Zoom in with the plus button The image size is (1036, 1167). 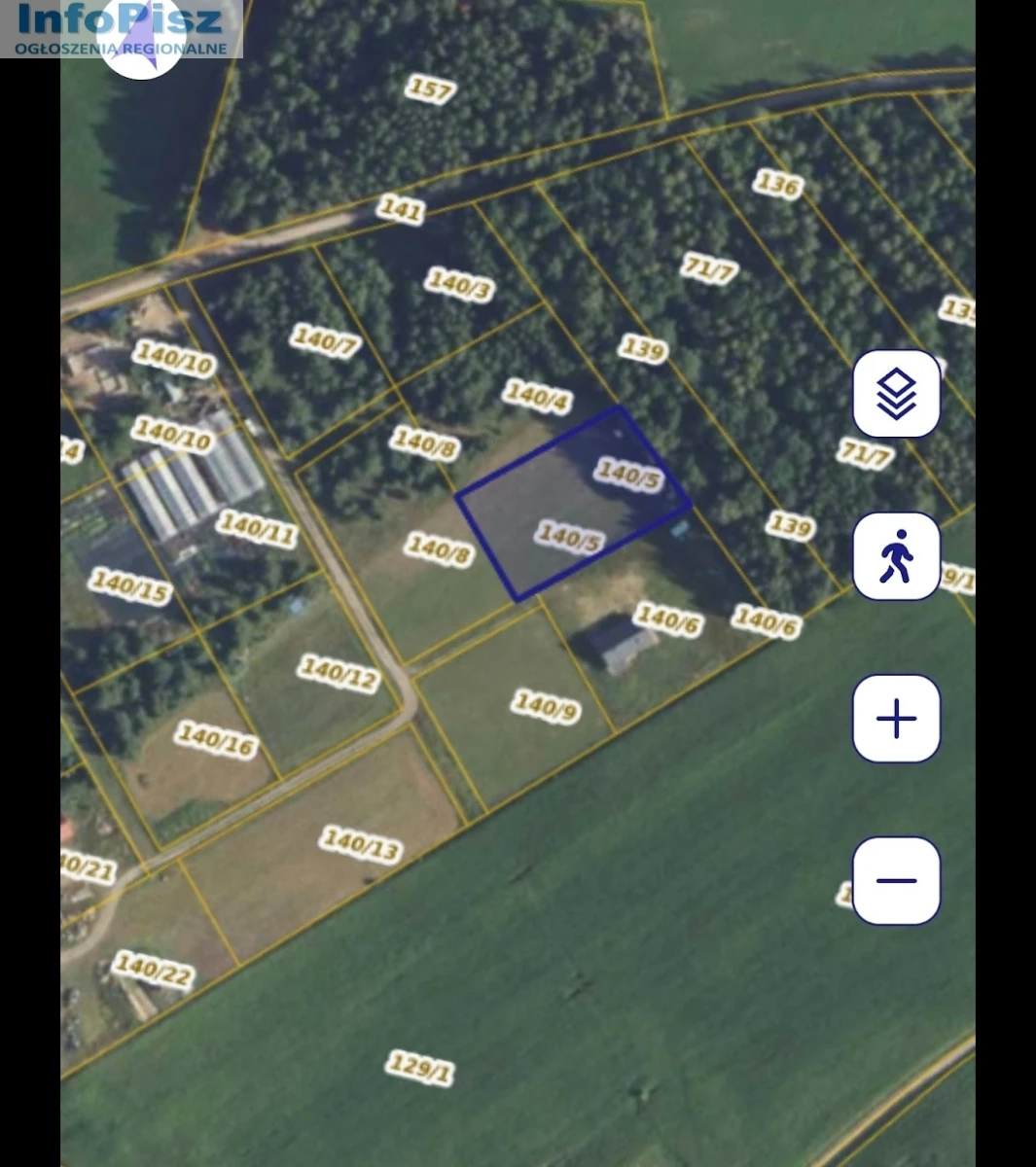[896, 719]
